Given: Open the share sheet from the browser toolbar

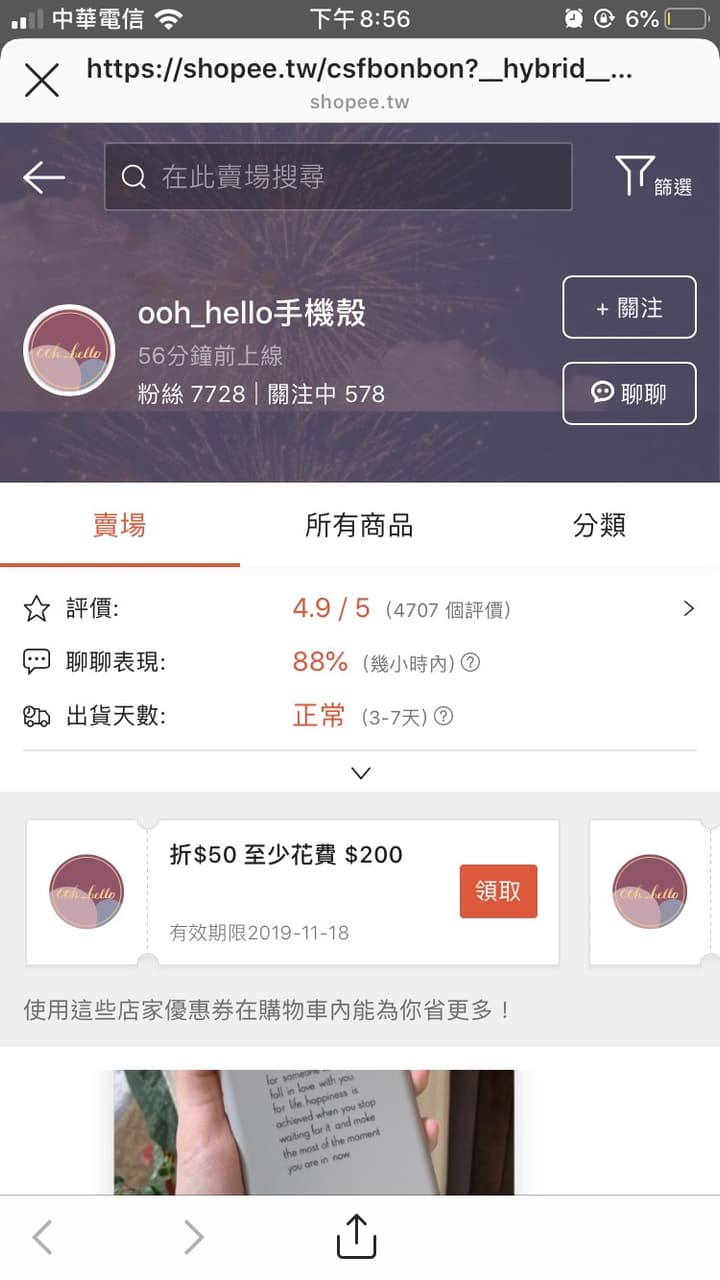Looking at the screenshot, I should 356,1237.
